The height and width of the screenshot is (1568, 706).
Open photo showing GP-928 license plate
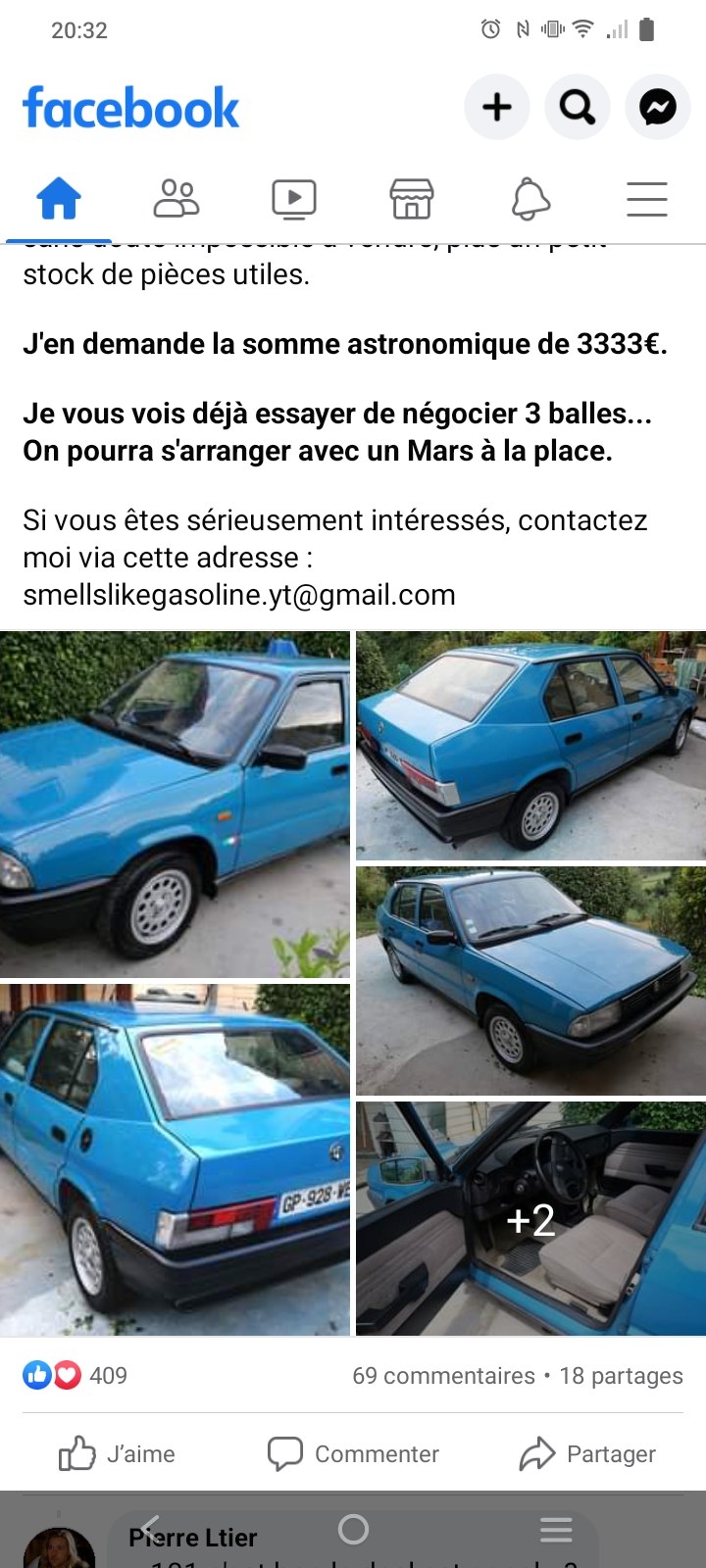[175, 1160]
